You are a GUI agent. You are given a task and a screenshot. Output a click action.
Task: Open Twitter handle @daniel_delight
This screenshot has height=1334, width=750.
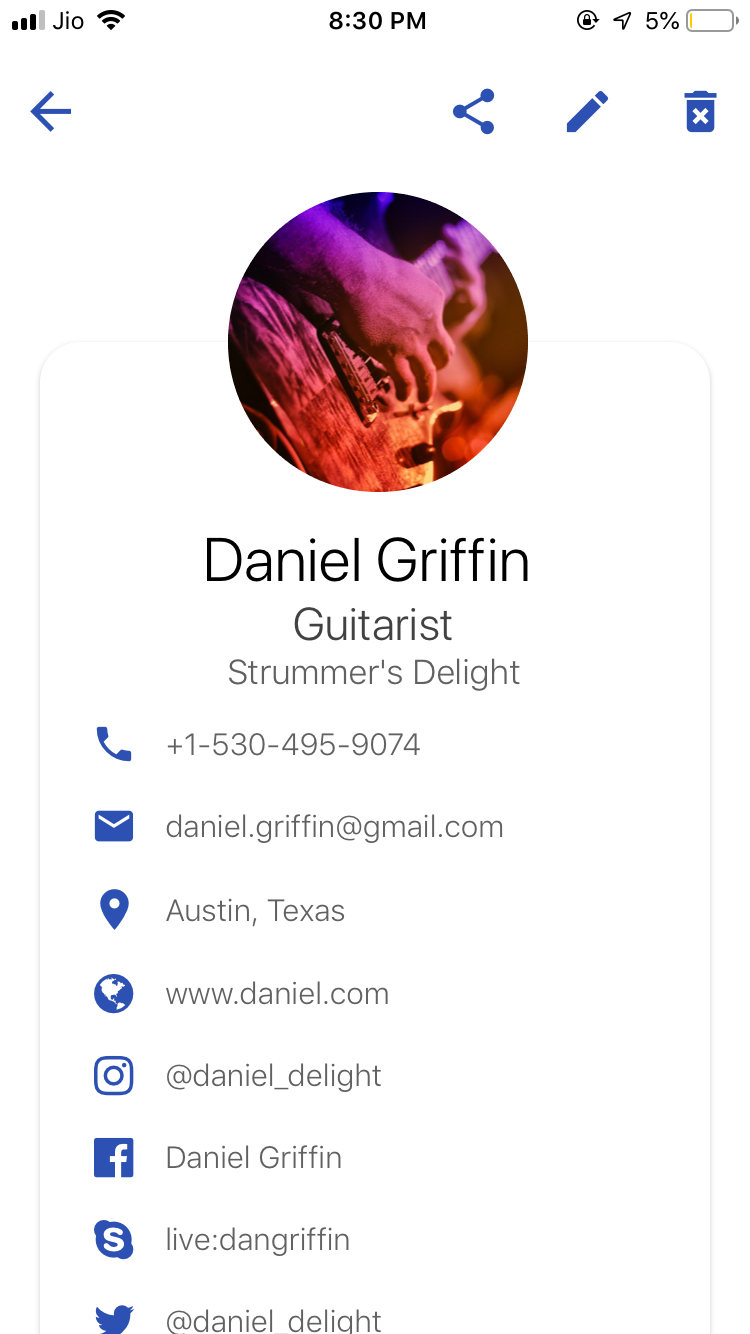click(273, 1319)
